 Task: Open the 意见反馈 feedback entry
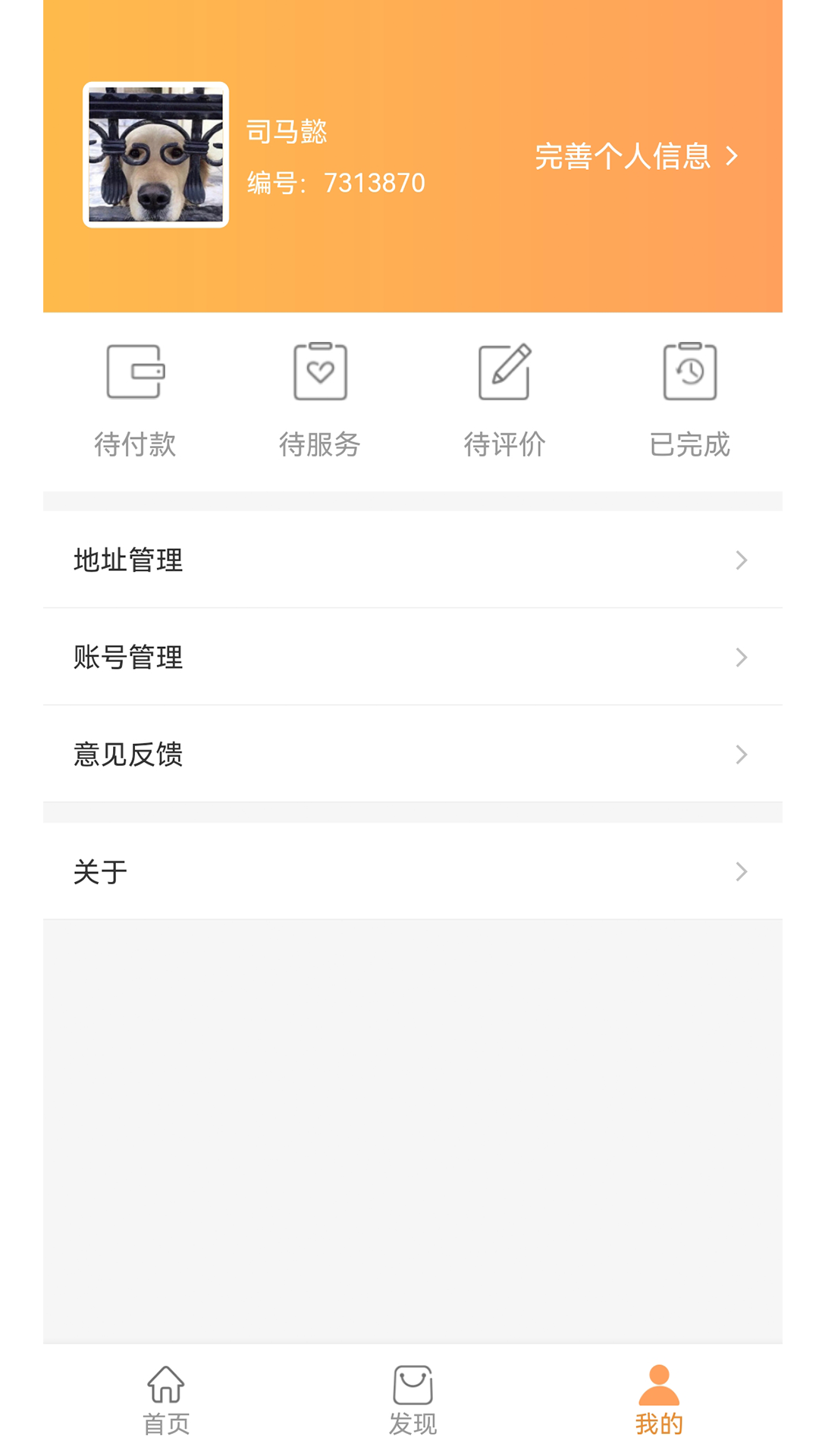(x=127, y=754)
